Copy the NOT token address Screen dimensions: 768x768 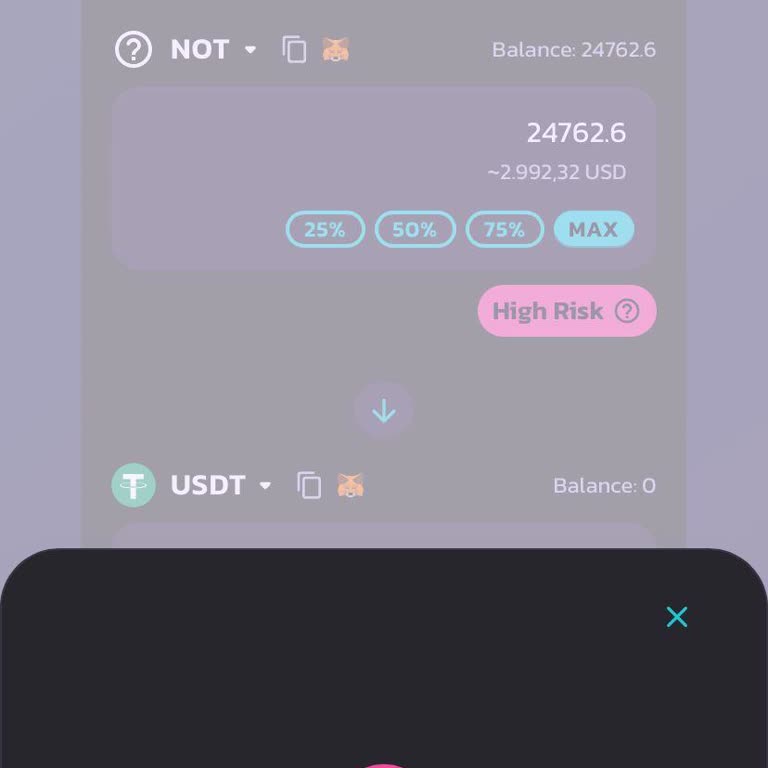[294, 49]
